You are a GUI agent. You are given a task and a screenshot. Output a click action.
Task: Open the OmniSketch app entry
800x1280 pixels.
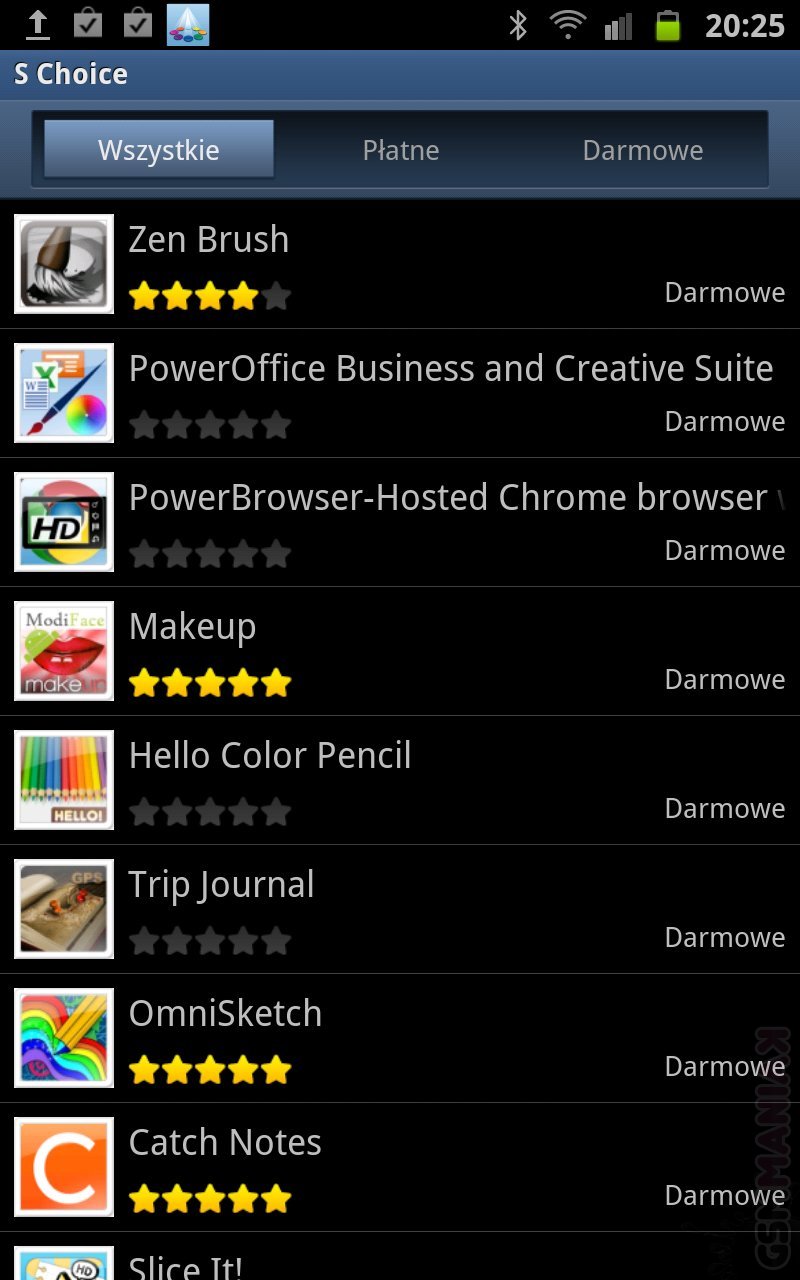pyautogui.click(x=400, y=1038)
